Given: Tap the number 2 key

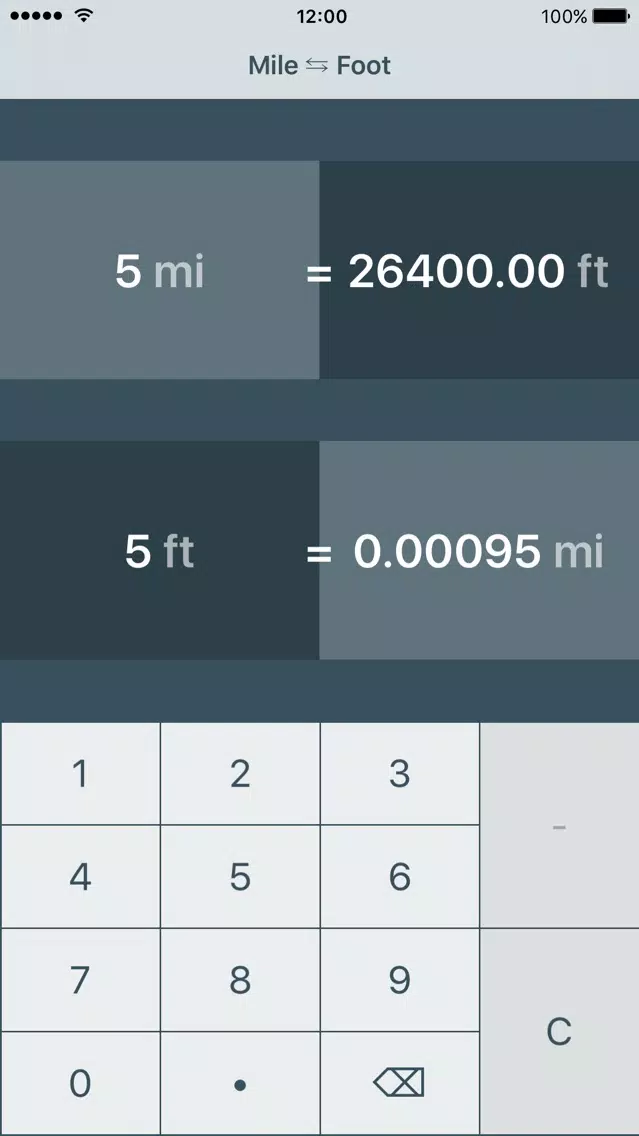Looking at the screenshot, I should (240, 774).
